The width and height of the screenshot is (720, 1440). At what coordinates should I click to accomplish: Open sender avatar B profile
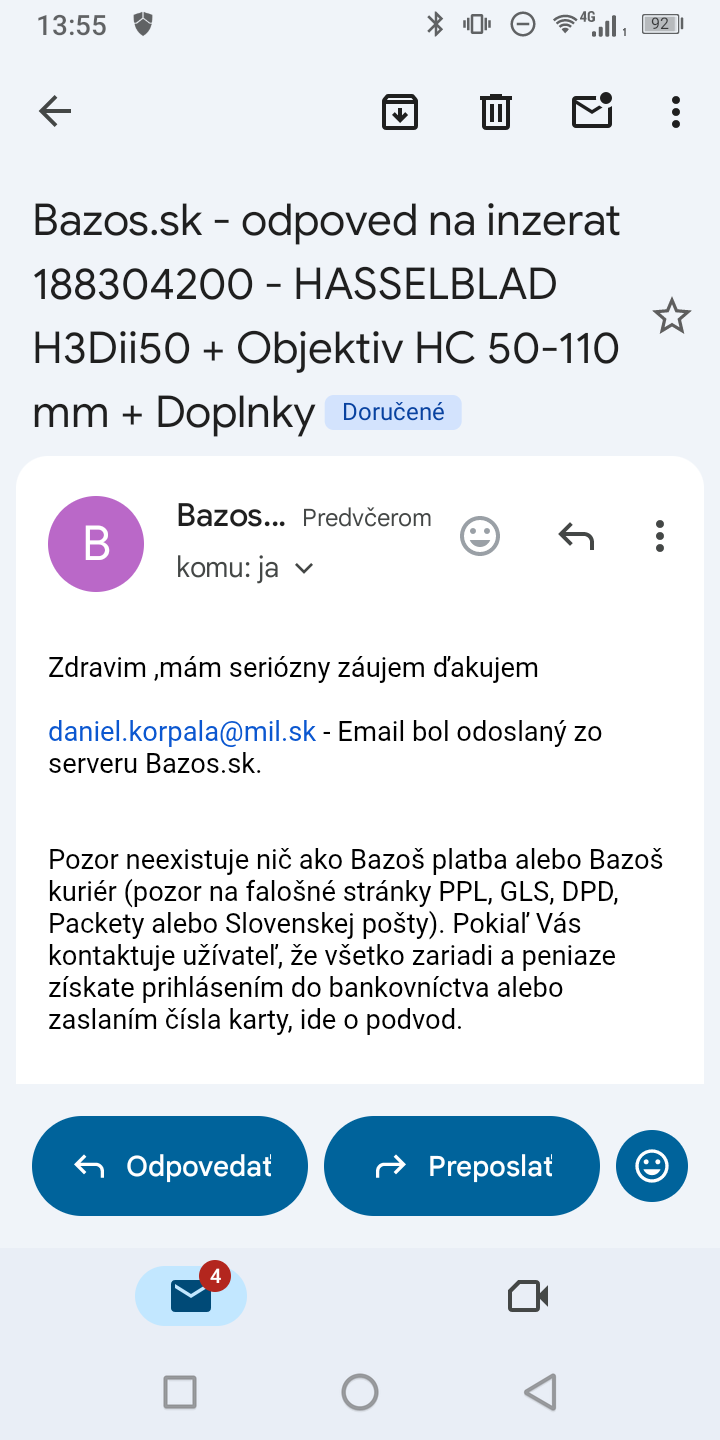(x=96, y=543)
